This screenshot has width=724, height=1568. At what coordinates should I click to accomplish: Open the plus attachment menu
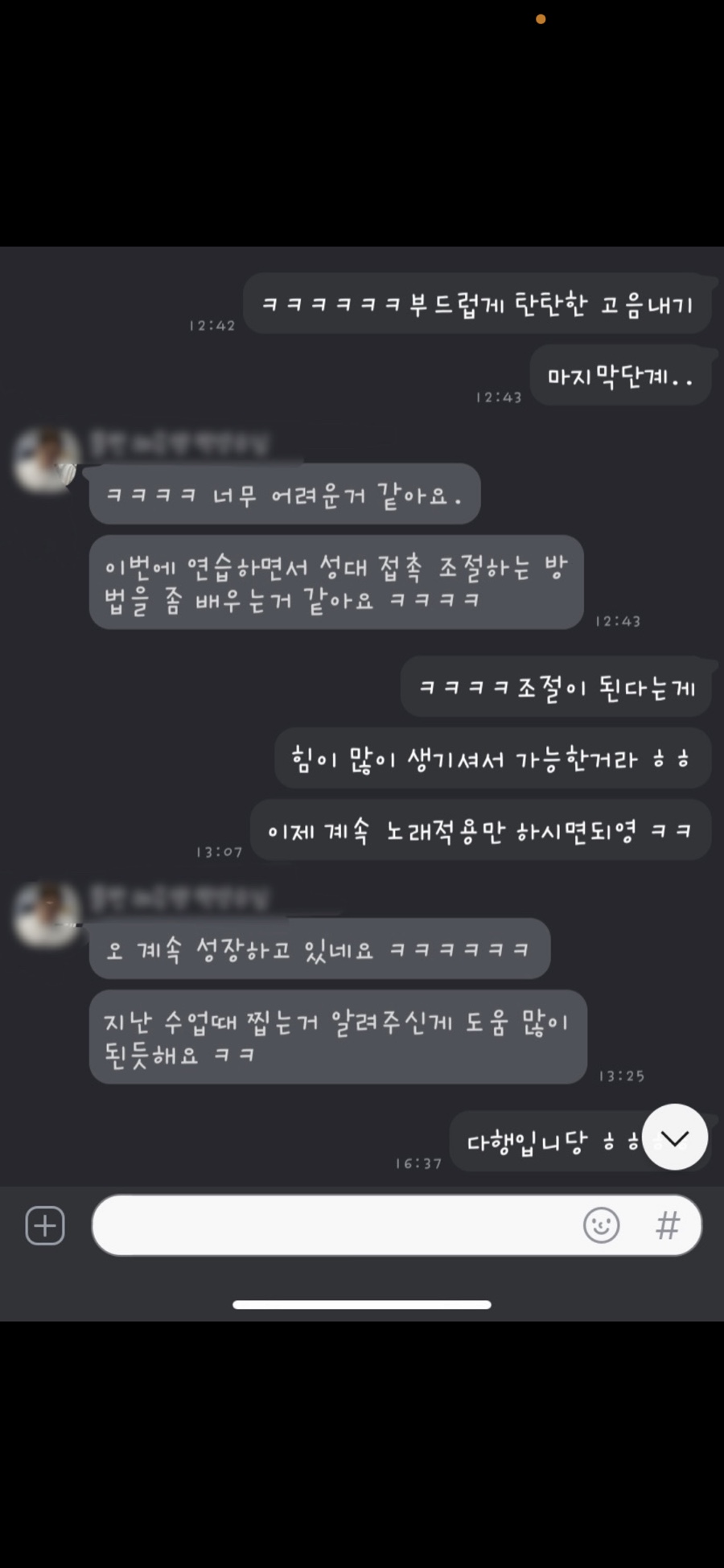point(45,1225)
